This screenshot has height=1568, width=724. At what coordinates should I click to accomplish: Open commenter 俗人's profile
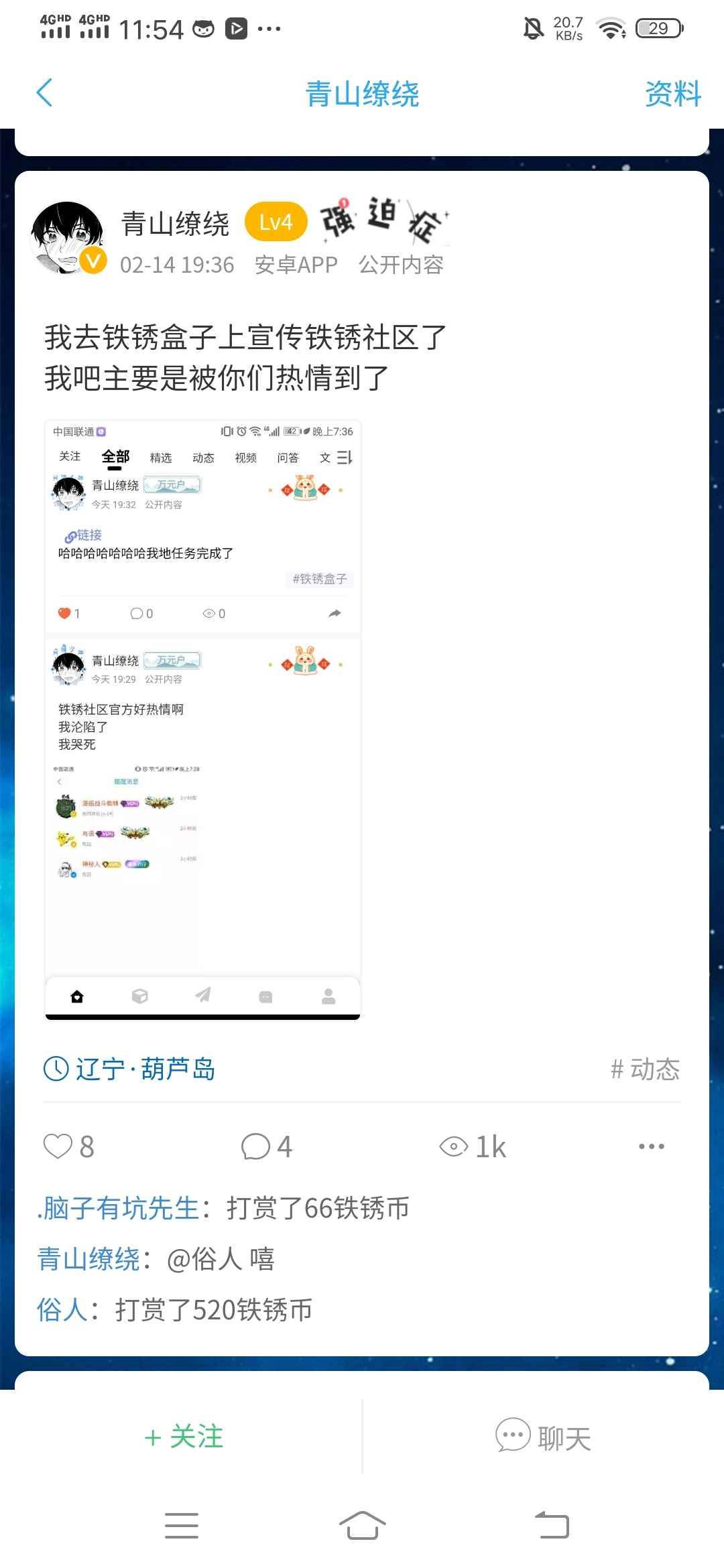(x=62, y=1309)
